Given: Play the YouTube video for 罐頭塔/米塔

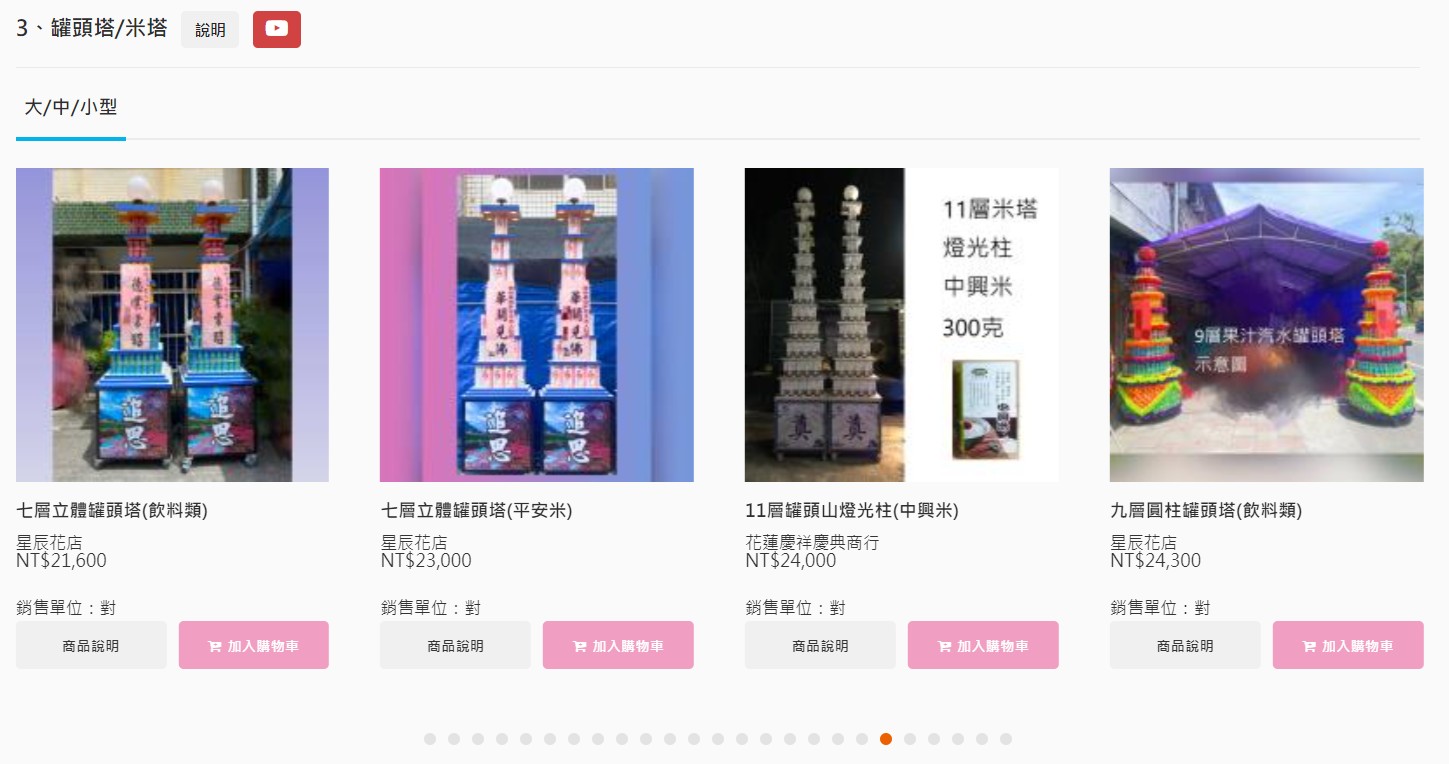Looking at the screenshot, I should pos(277,30).
